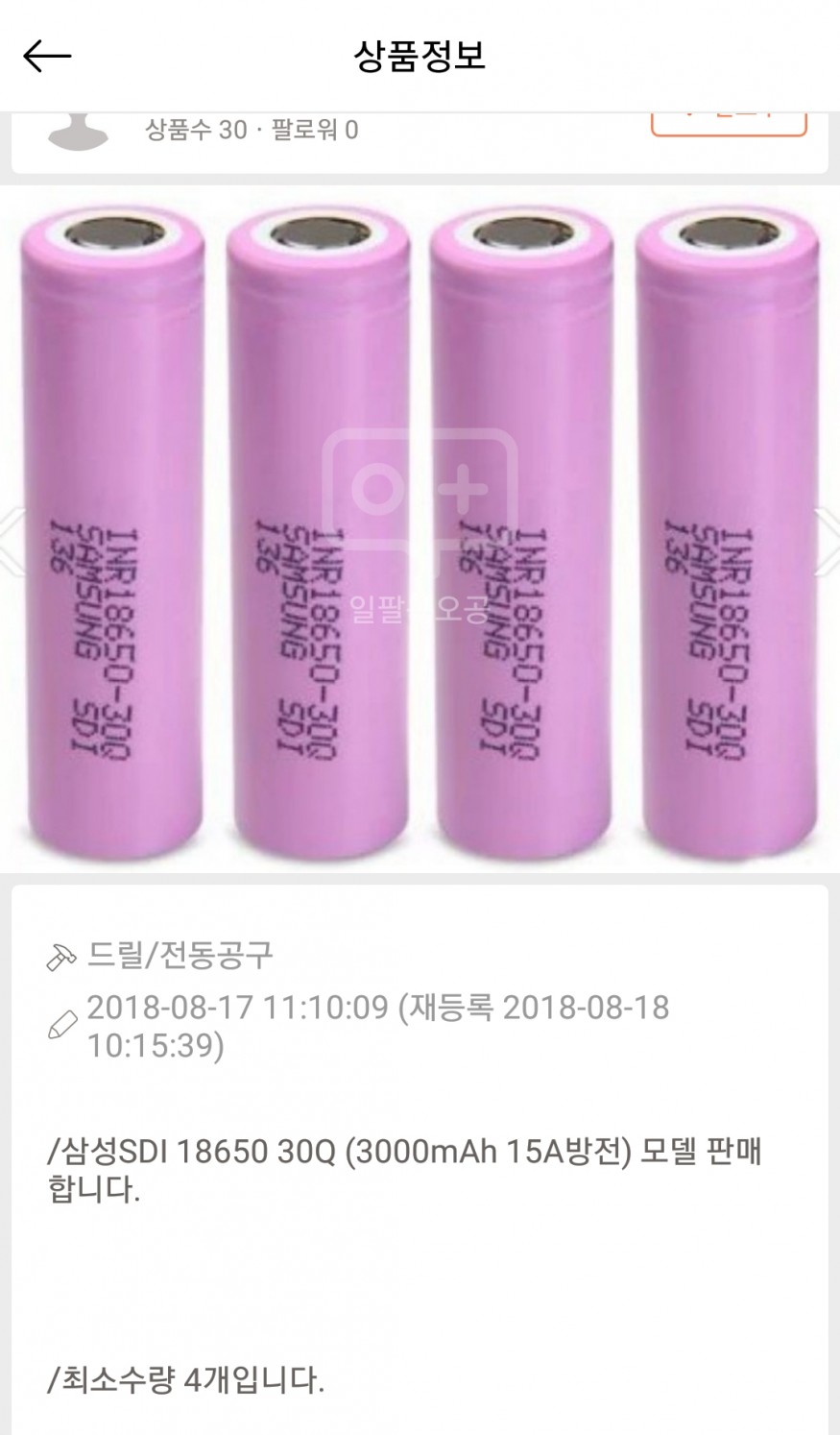Screen dimensions: 840x1435
Task: Open the battery product photo fullscreen
Action: (420, 528)
